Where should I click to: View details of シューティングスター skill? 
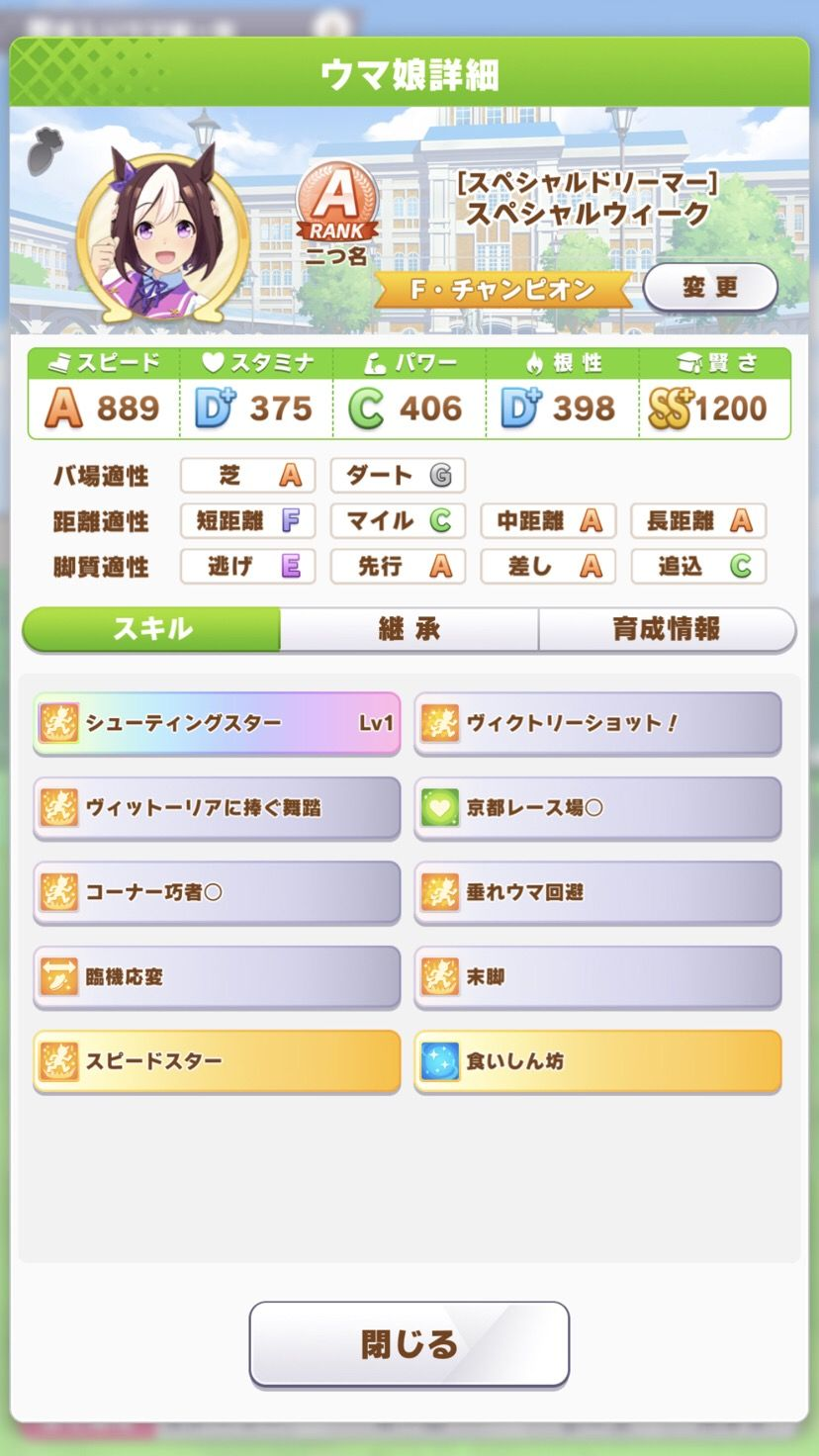click(217, 723)
